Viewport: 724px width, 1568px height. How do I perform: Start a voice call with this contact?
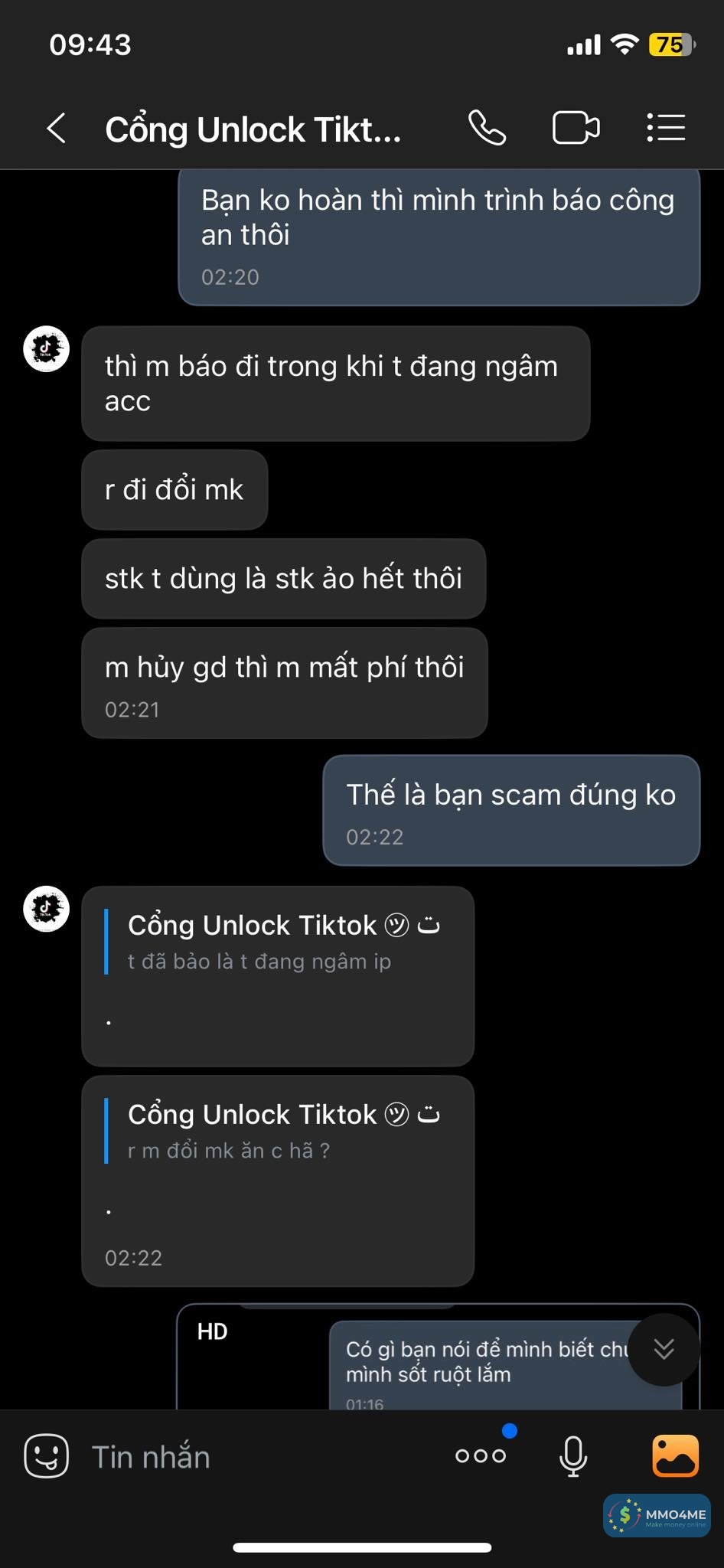coord(487,128)
